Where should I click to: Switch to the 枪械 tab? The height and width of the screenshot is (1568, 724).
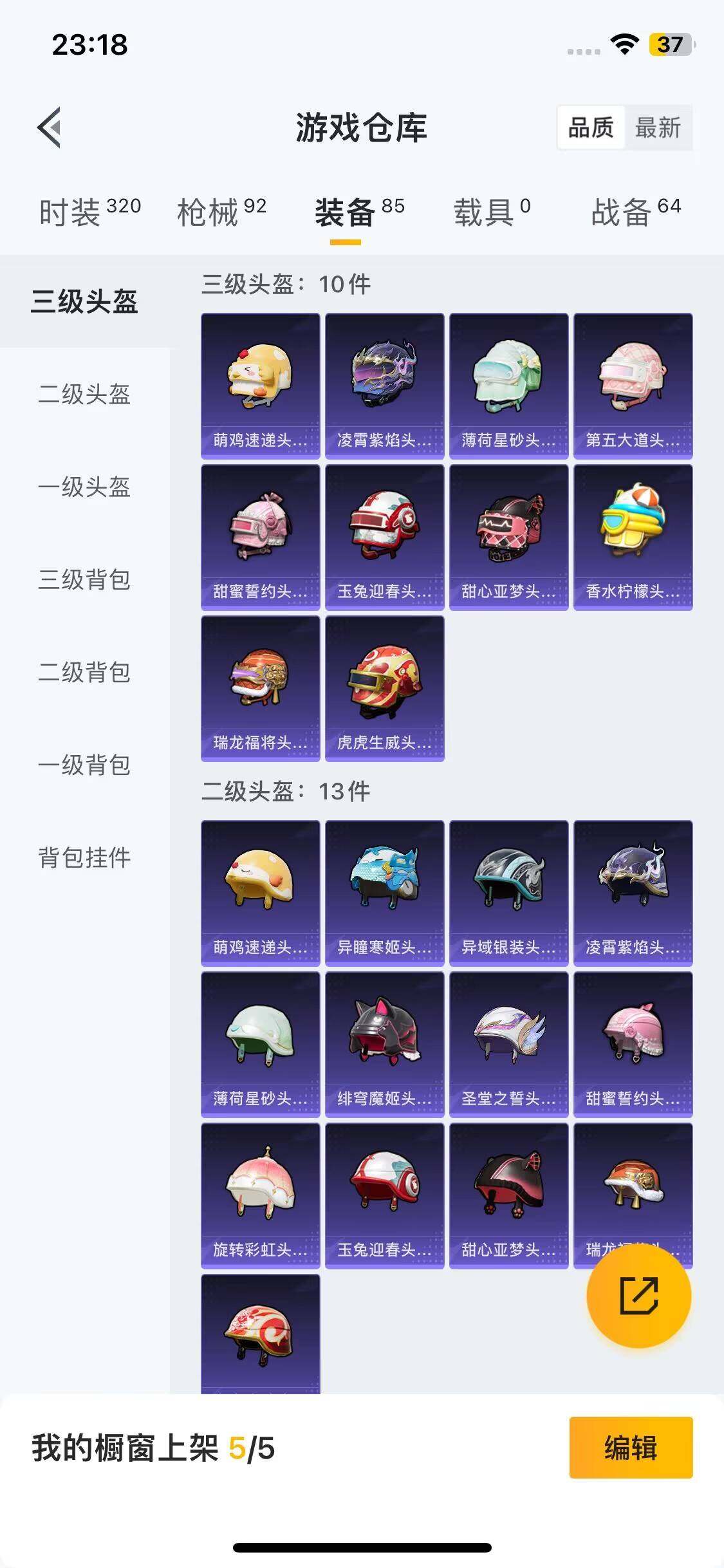[221, 212]
